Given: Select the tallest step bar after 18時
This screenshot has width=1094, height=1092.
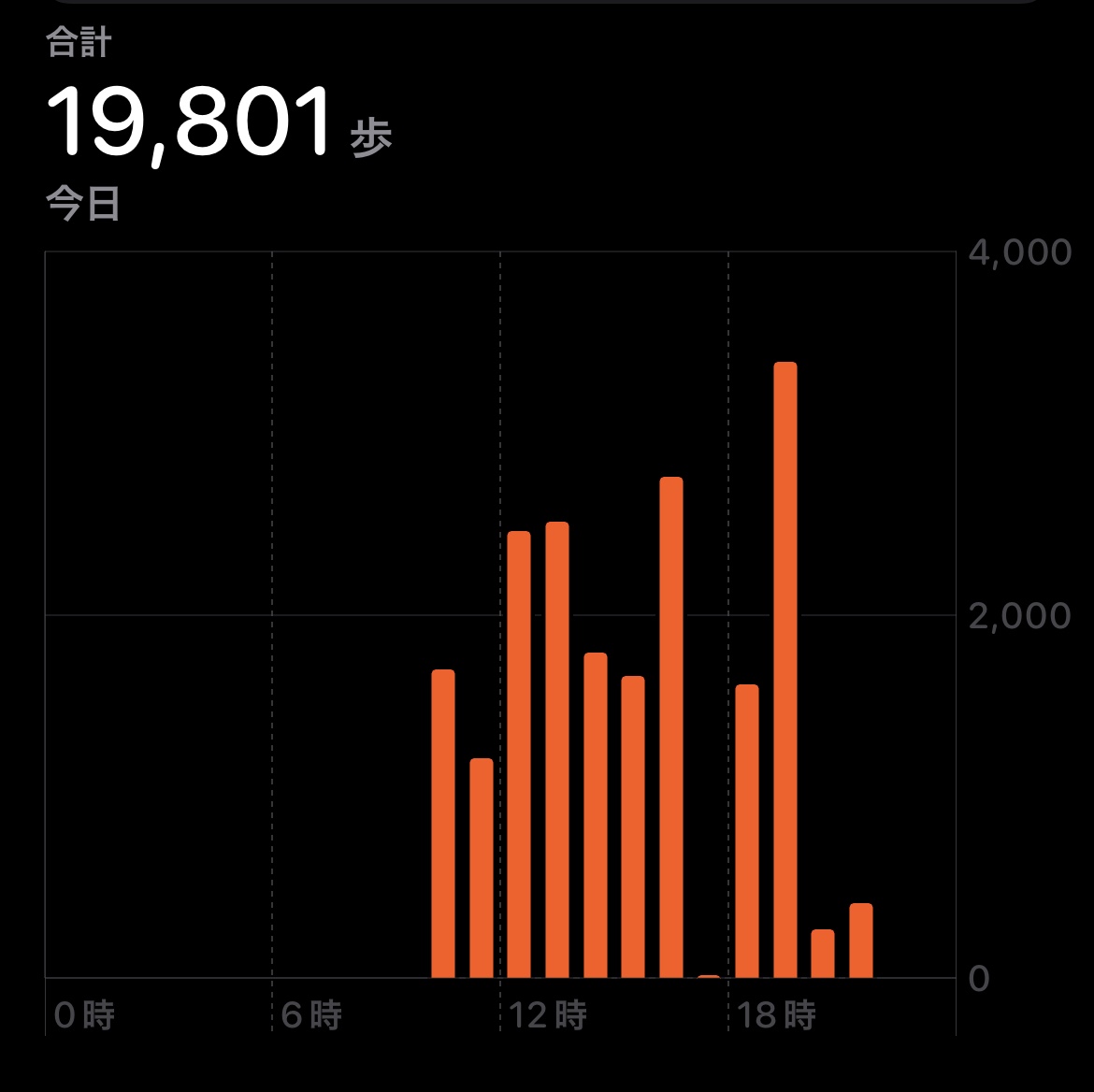Looking at the screenshot, I should [x=785, y=669].
